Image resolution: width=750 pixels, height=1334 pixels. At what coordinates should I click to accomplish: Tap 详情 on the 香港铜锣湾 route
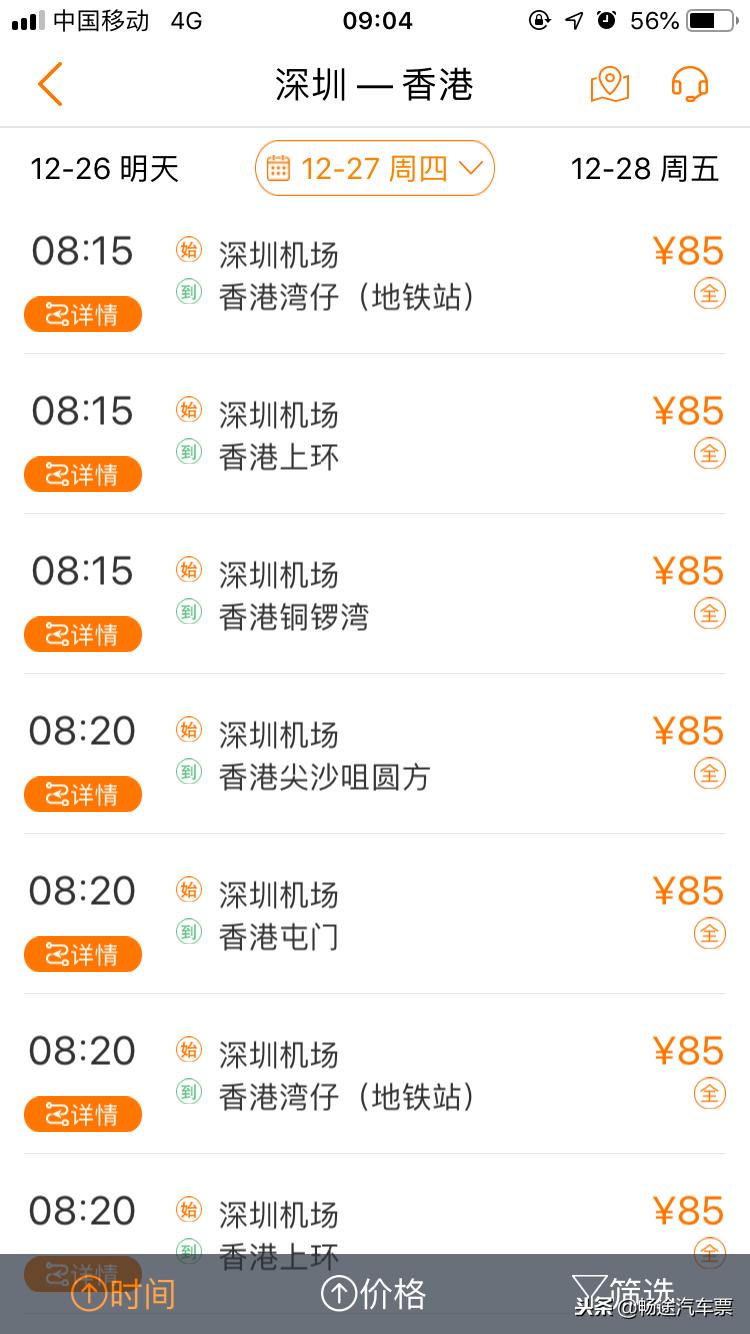click(x=83, y=634)
